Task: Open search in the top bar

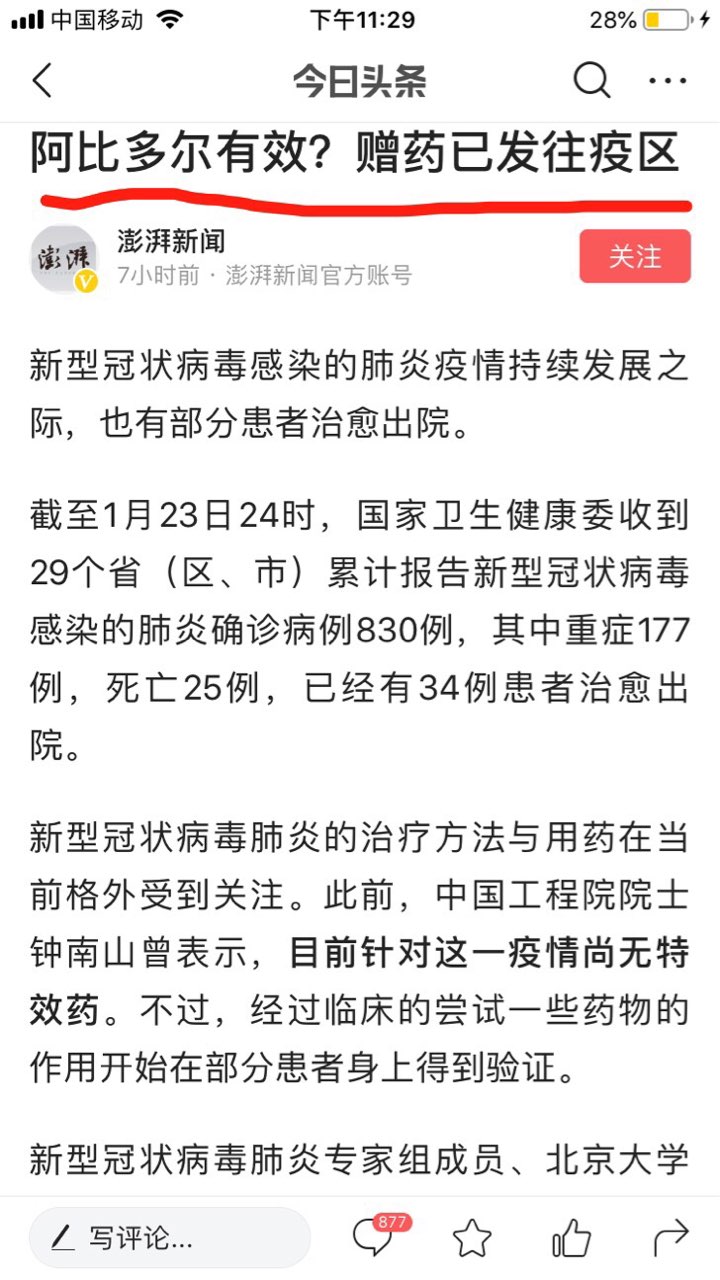Action: 591,81
